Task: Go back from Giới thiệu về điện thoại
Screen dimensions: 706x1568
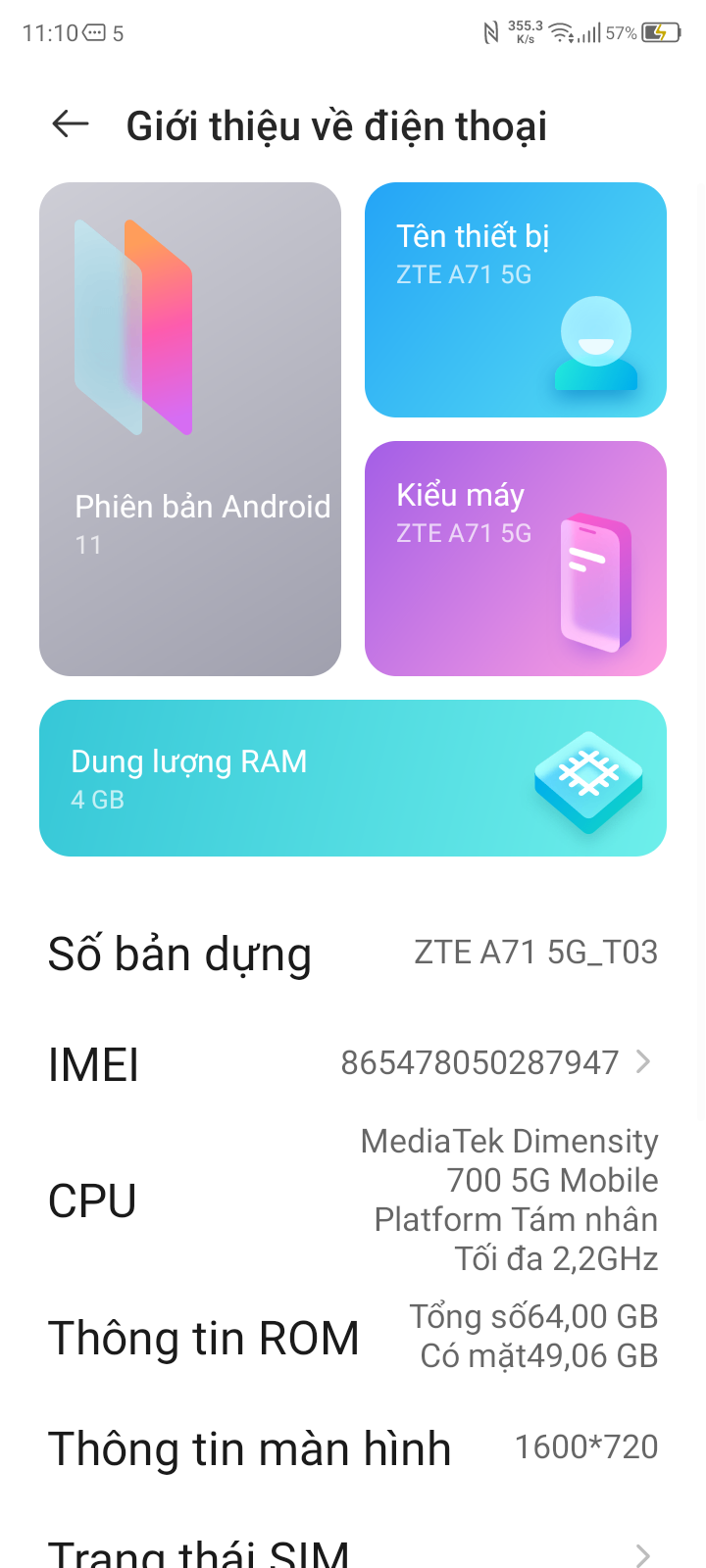Action: point(71,124)
